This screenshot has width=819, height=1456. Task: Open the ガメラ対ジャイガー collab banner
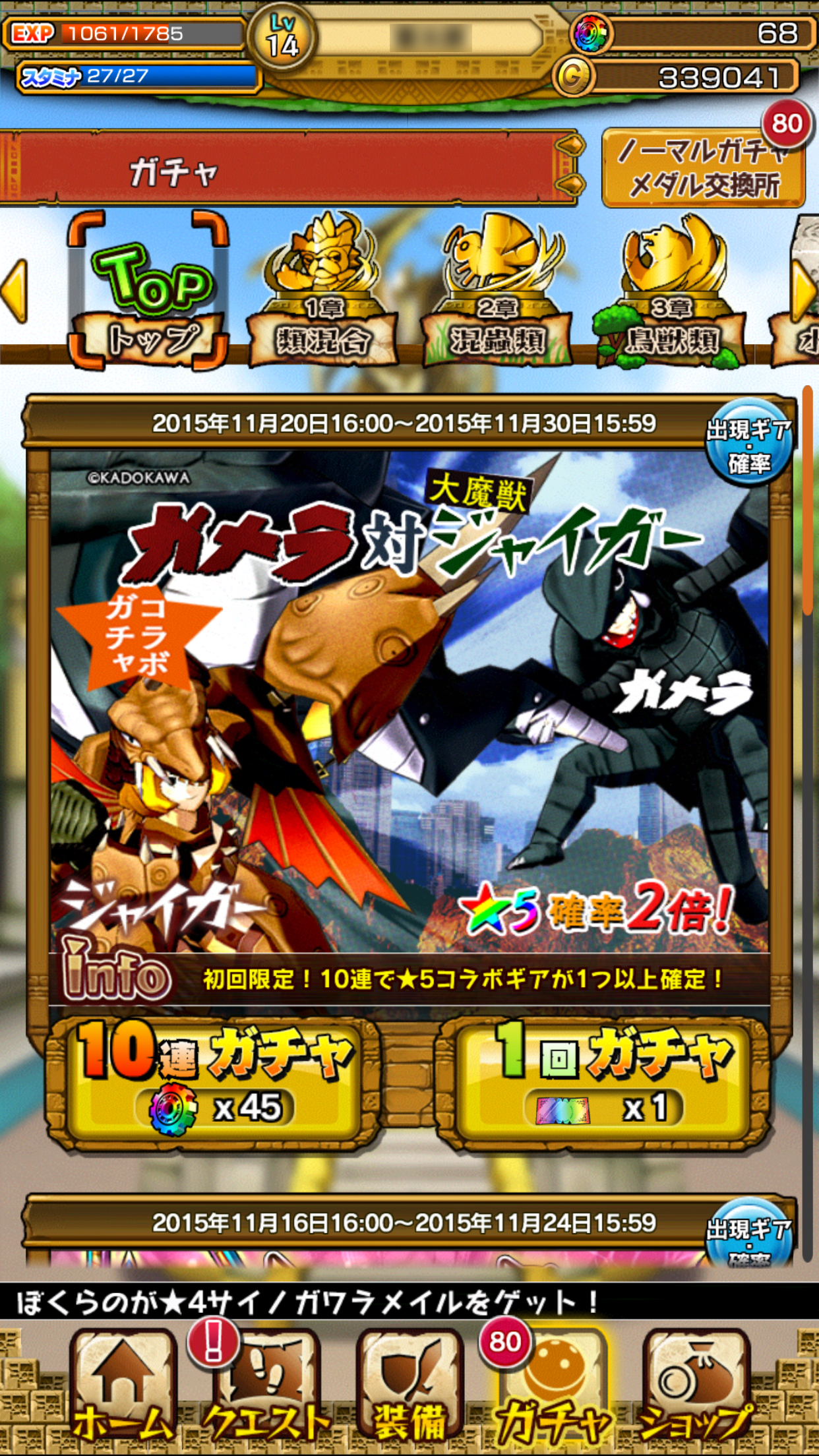pos(409,702)
